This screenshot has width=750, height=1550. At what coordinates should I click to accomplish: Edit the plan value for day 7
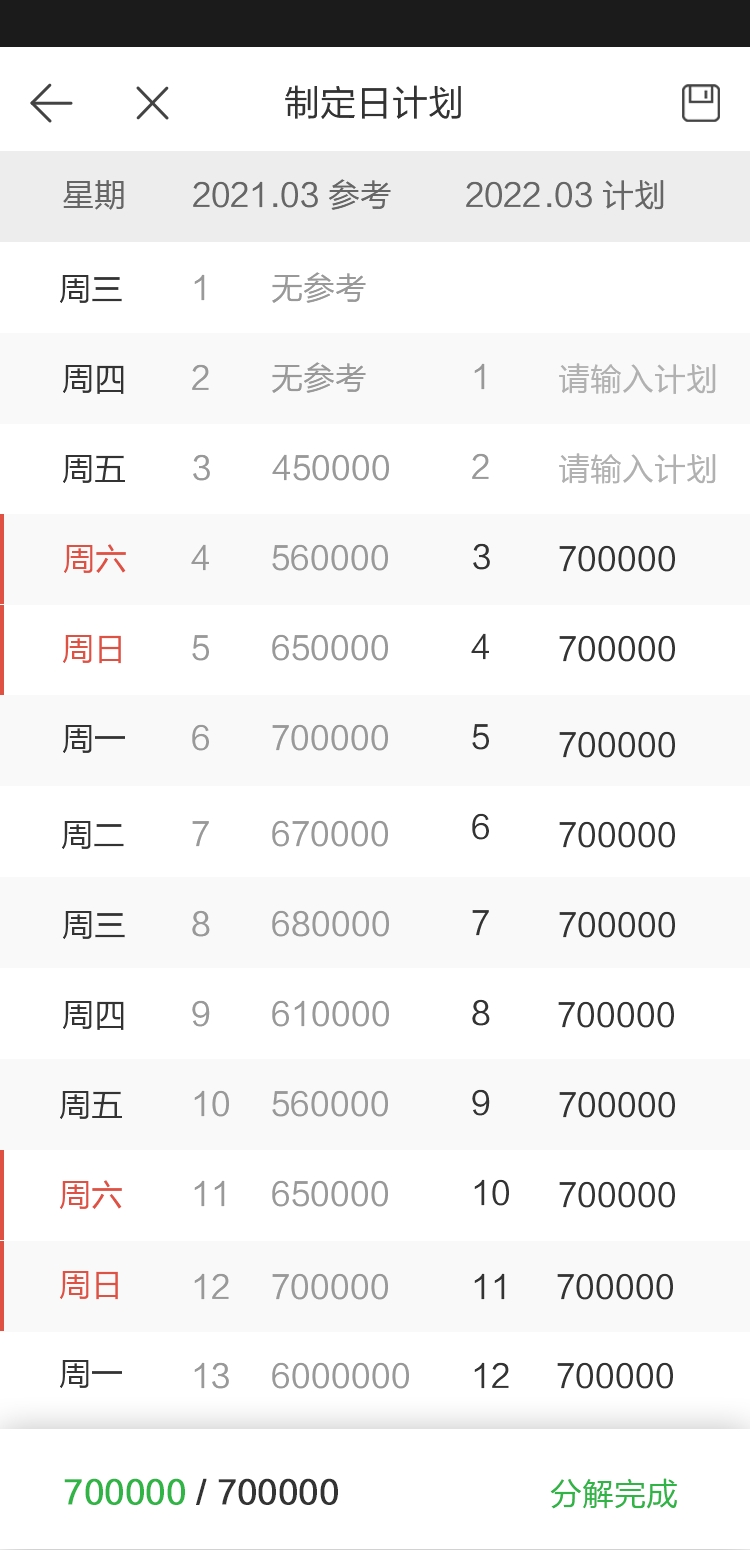[617, 925]
